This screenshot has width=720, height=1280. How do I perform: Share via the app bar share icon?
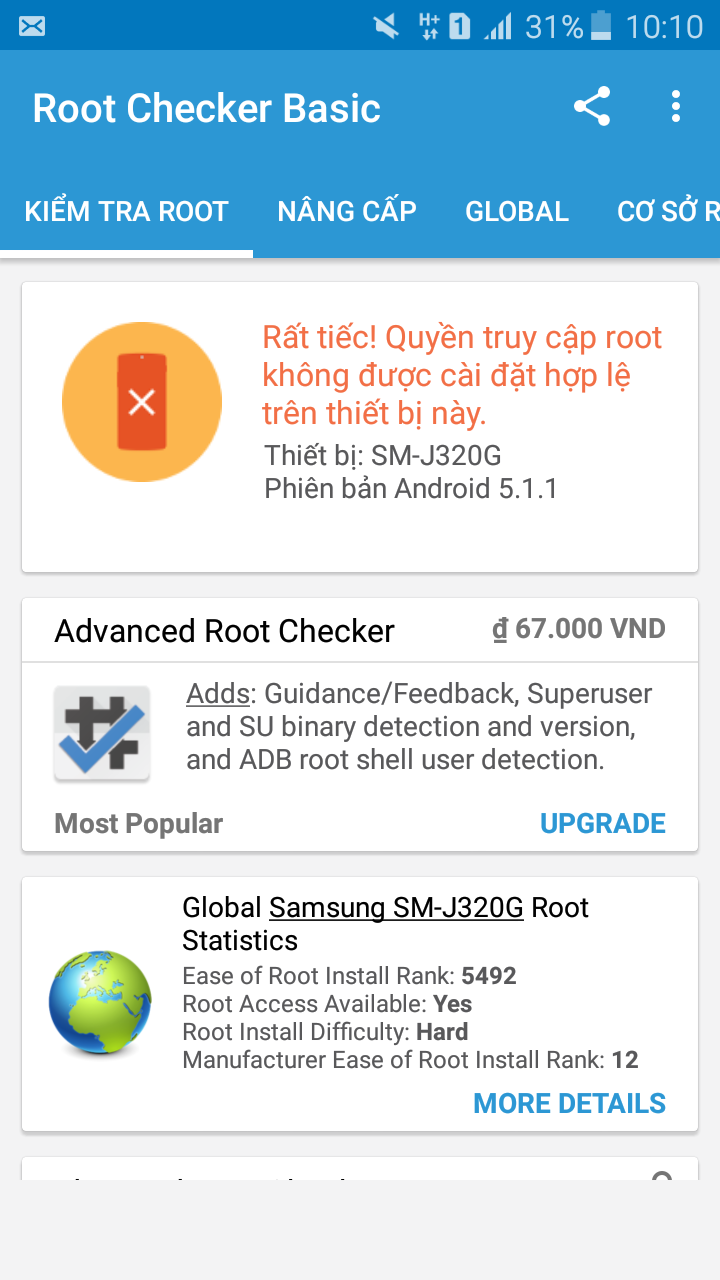coord(592,107)
